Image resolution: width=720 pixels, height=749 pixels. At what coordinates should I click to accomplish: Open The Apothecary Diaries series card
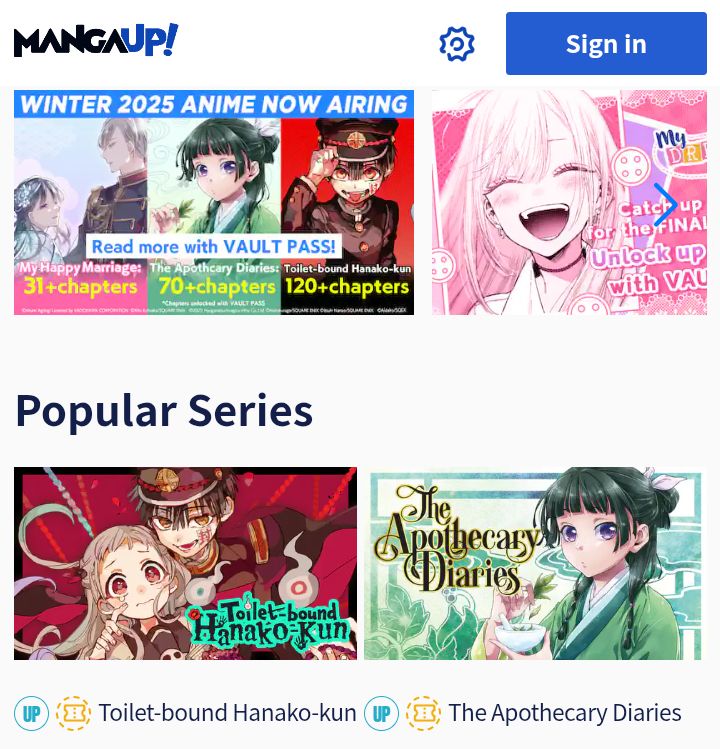tap(533, 563)
